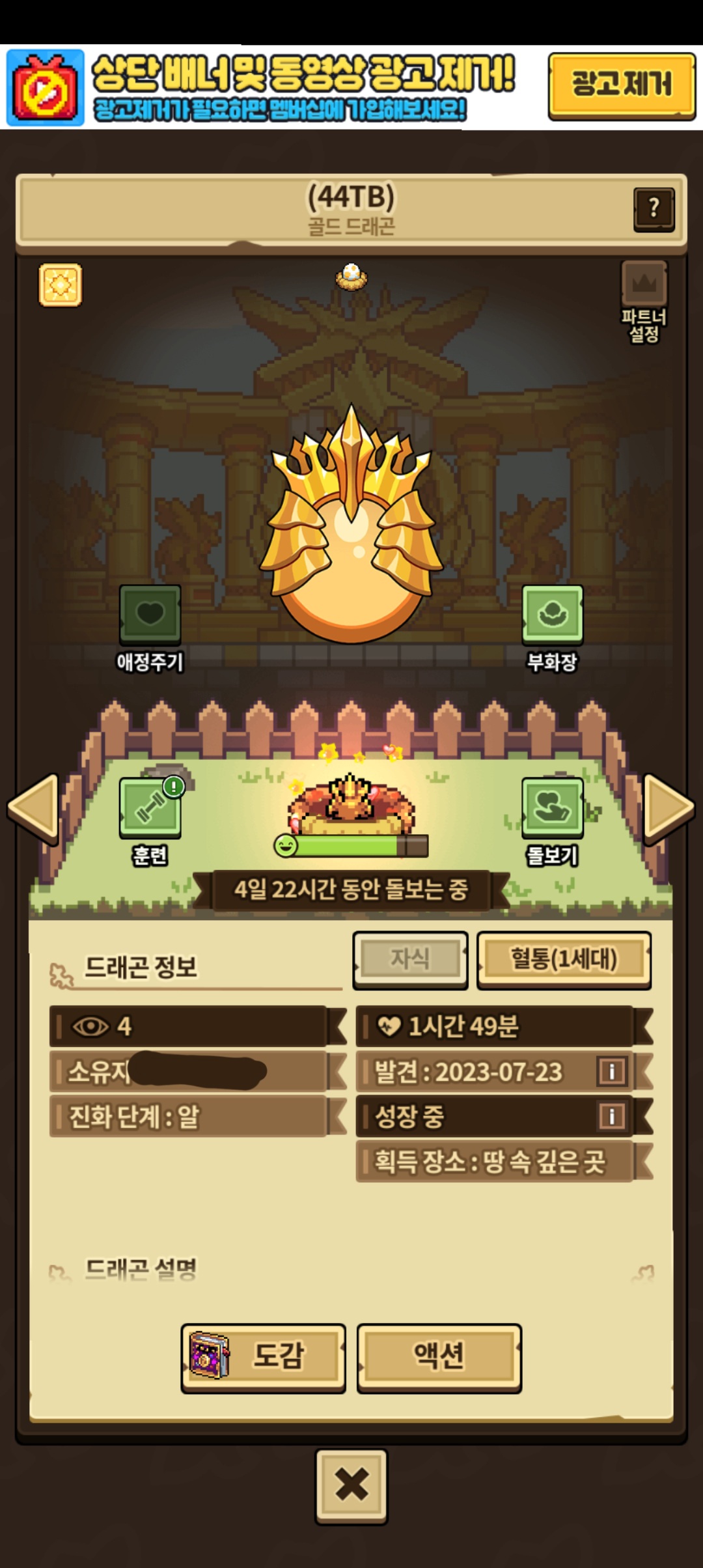Tap info icon next to 발견 date

click(x=612, y=1071)
